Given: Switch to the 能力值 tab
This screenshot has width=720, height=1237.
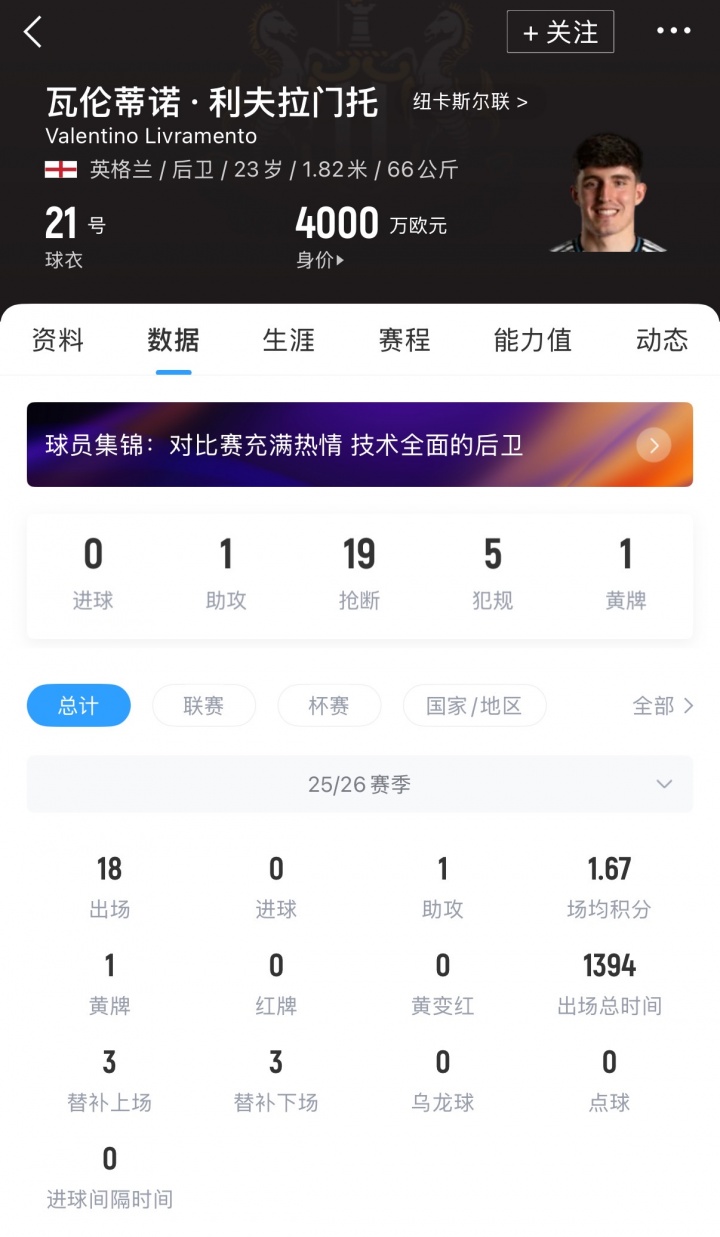Looking at the screenshot, I should coord(532,340).
